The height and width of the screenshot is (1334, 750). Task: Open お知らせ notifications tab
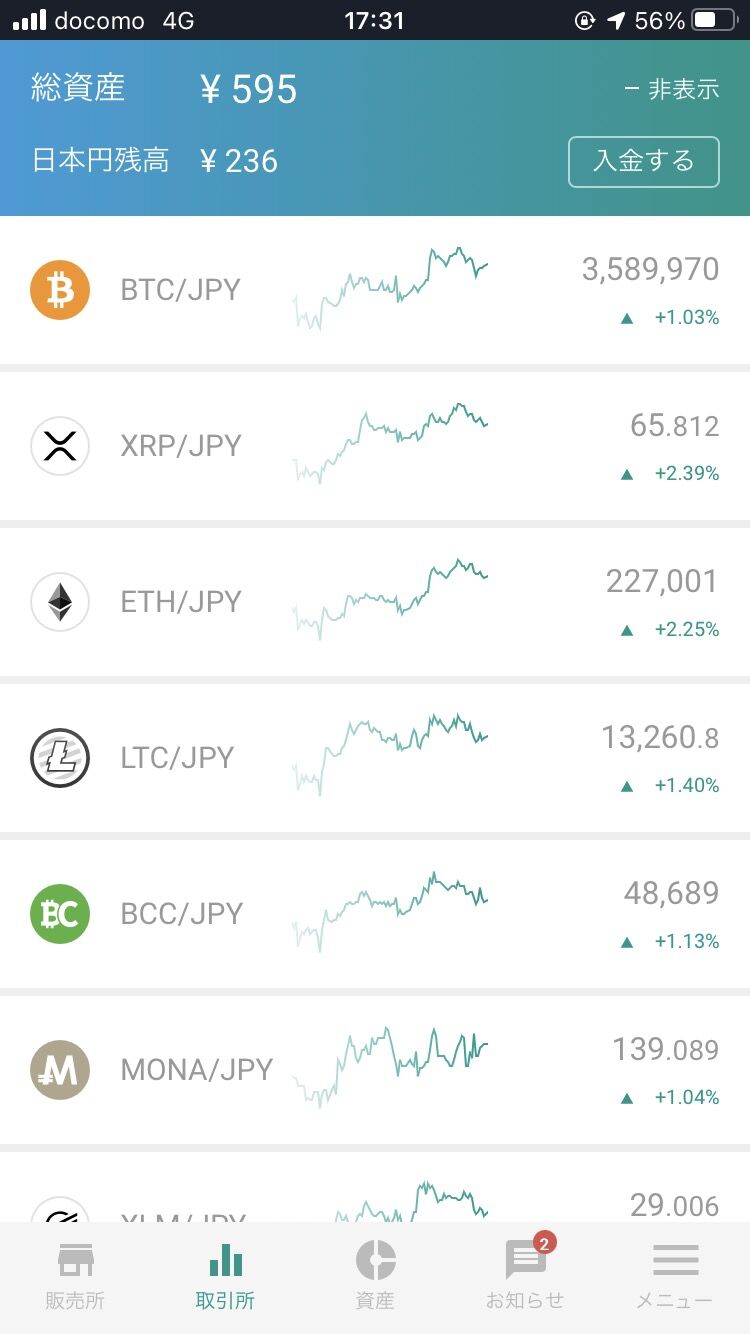[x=525, y=1277]
